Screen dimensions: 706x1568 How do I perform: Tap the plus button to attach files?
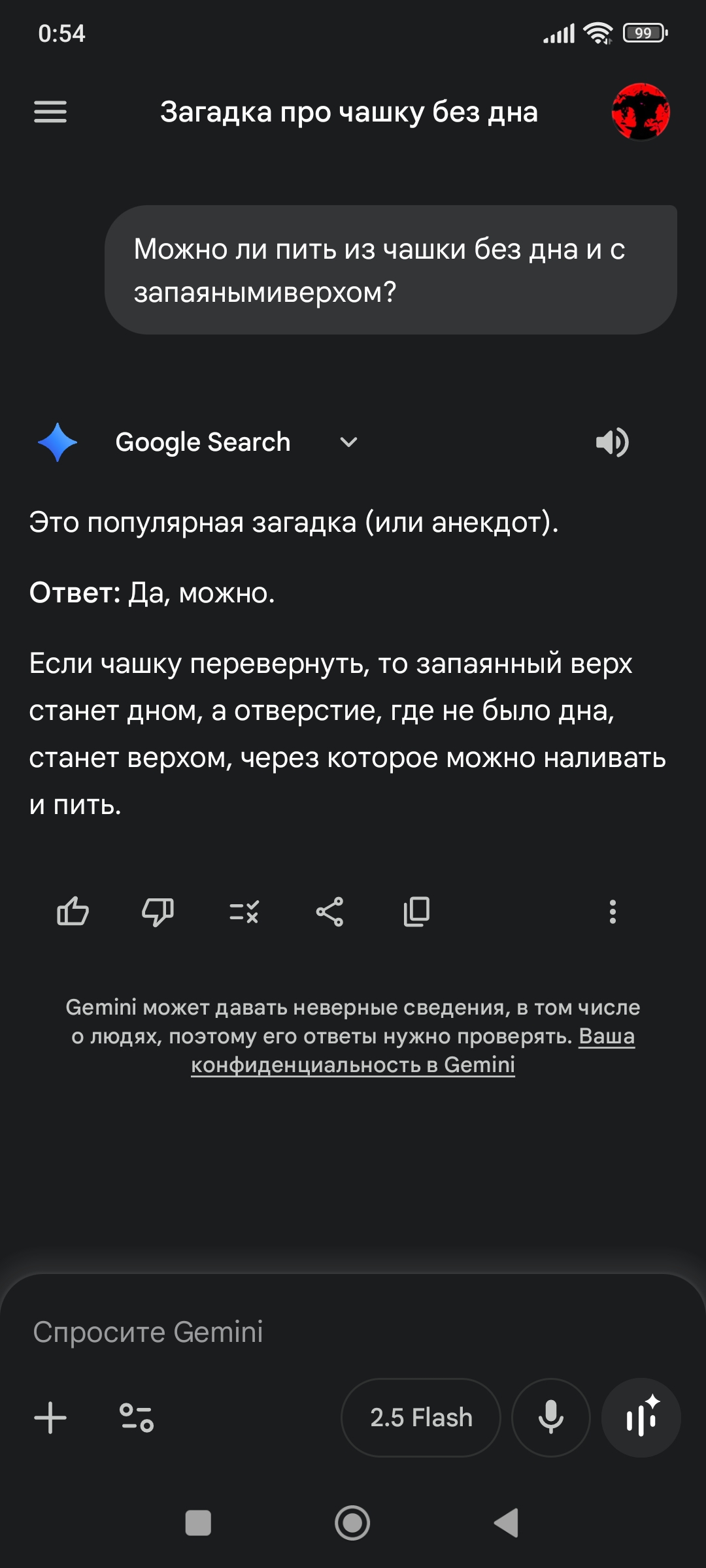[50, 1418]
